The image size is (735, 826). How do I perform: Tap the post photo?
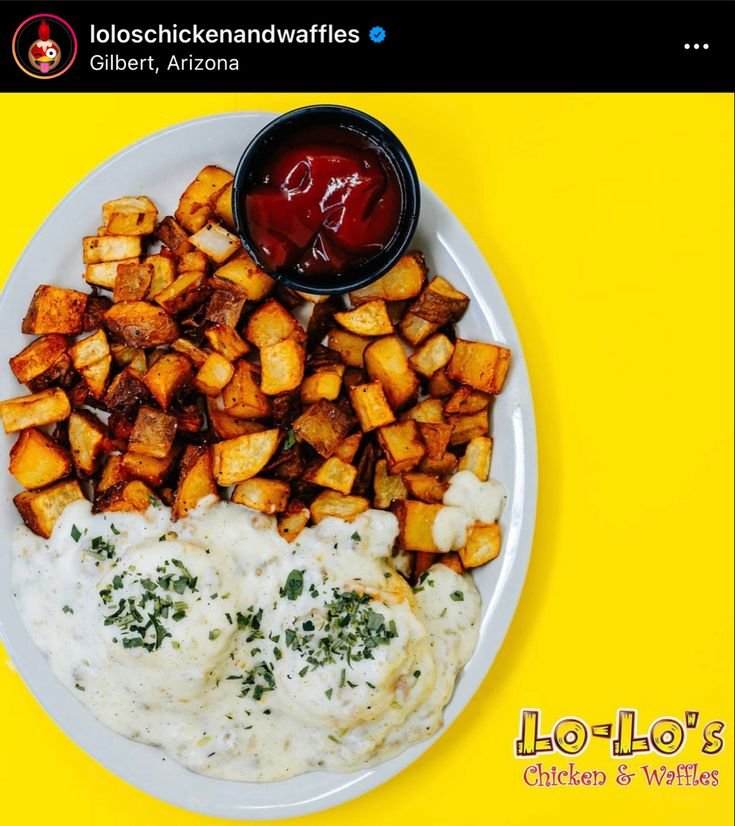(x=367, y=458)
